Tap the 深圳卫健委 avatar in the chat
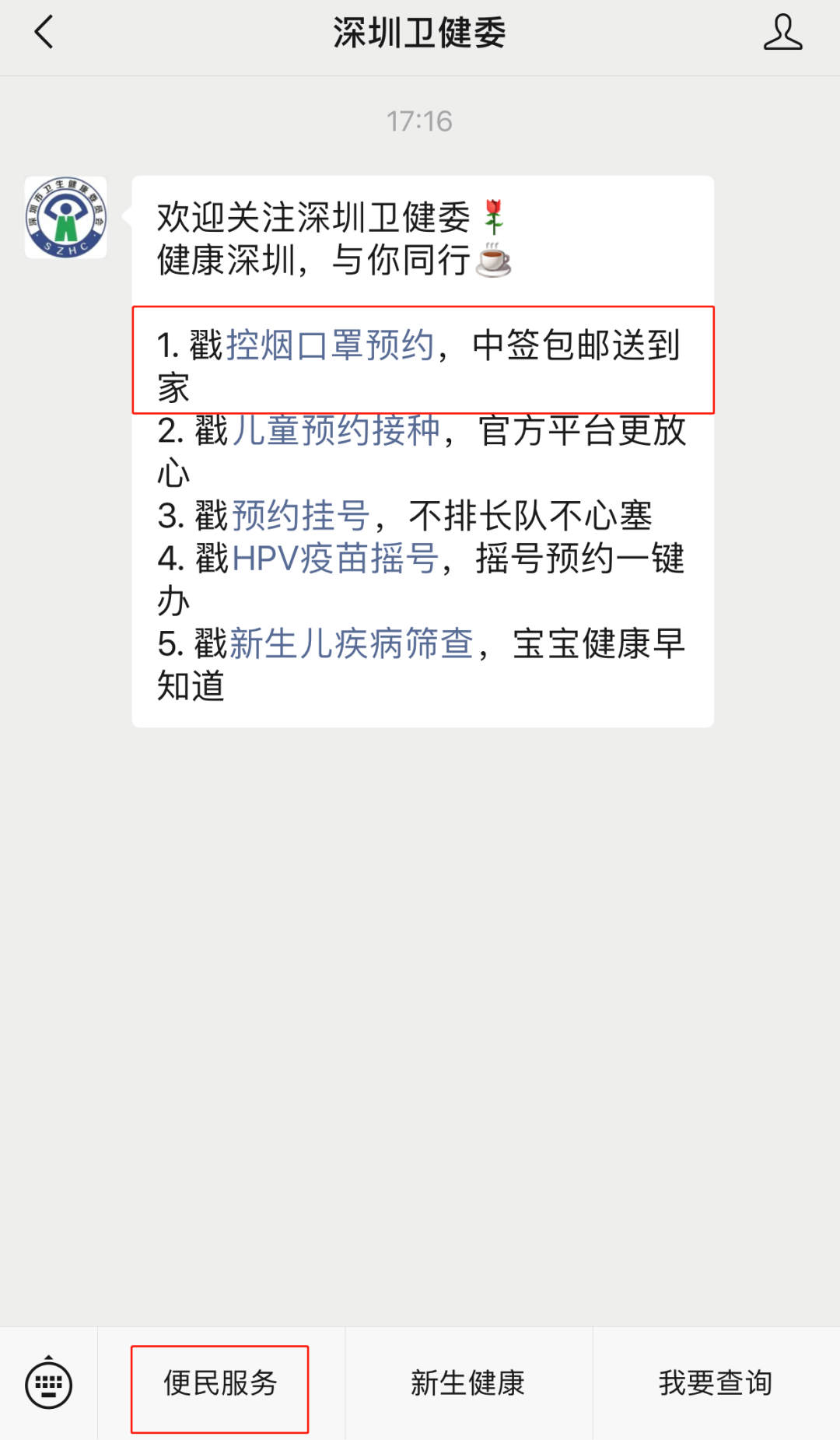Viewport: 840px width, 1440px height. point(66,218)
